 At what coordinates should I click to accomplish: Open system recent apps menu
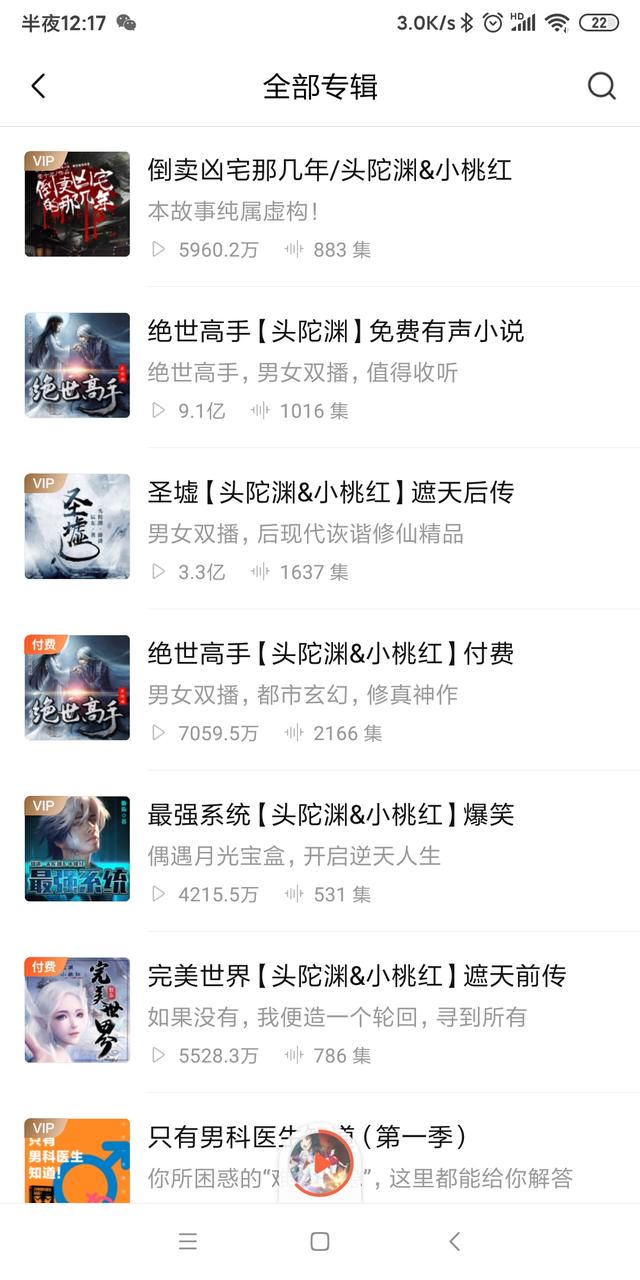coord(187,1241)
